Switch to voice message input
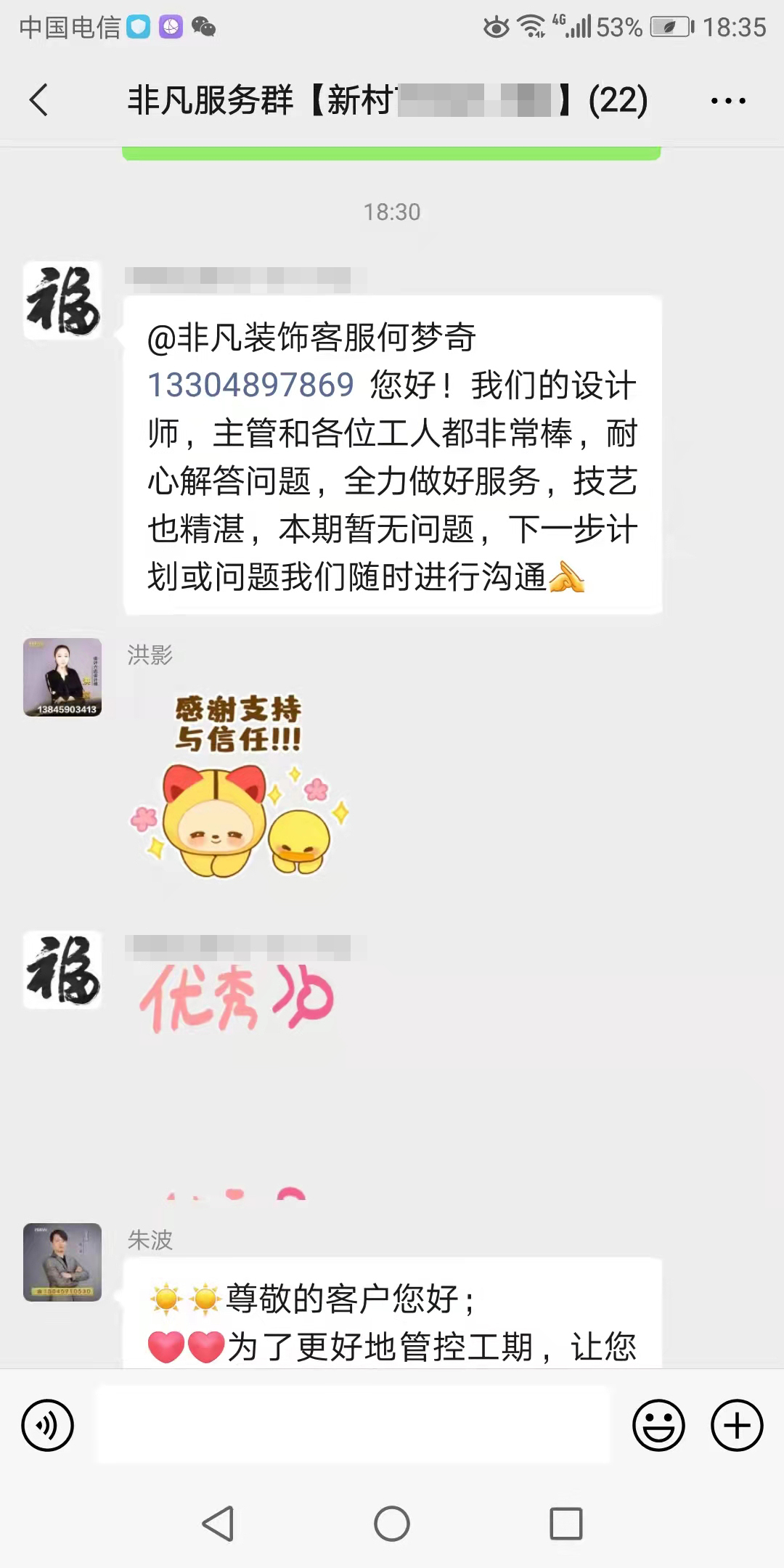784x1568 pixels. click(x=48, y=1426)
